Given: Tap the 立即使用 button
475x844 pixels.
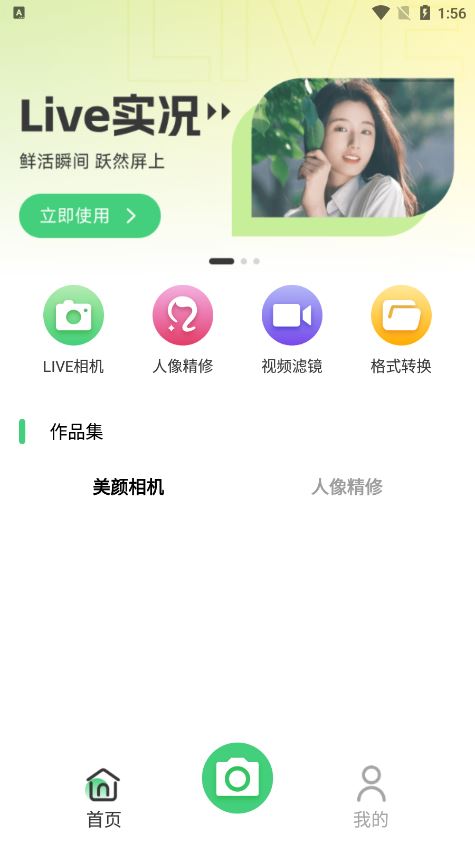Looking at the screenshot, I should 89,216.
